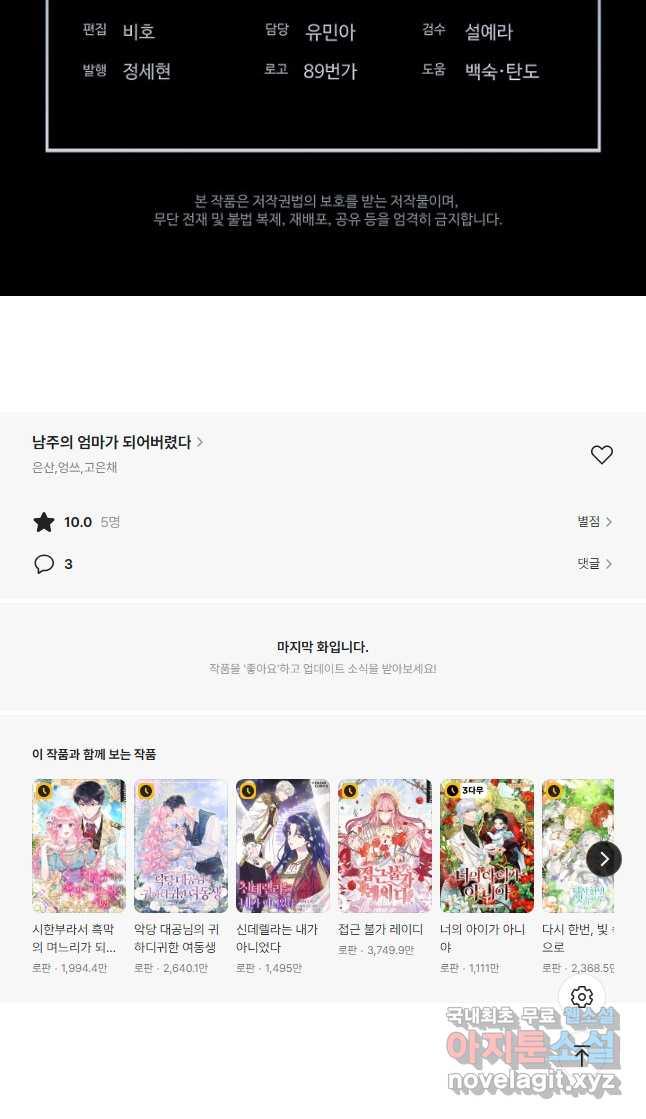Viewport: 646px width, 1119px height.
Task: Like this webtoon with the heart icon
Action: click(x=601, y=455)
